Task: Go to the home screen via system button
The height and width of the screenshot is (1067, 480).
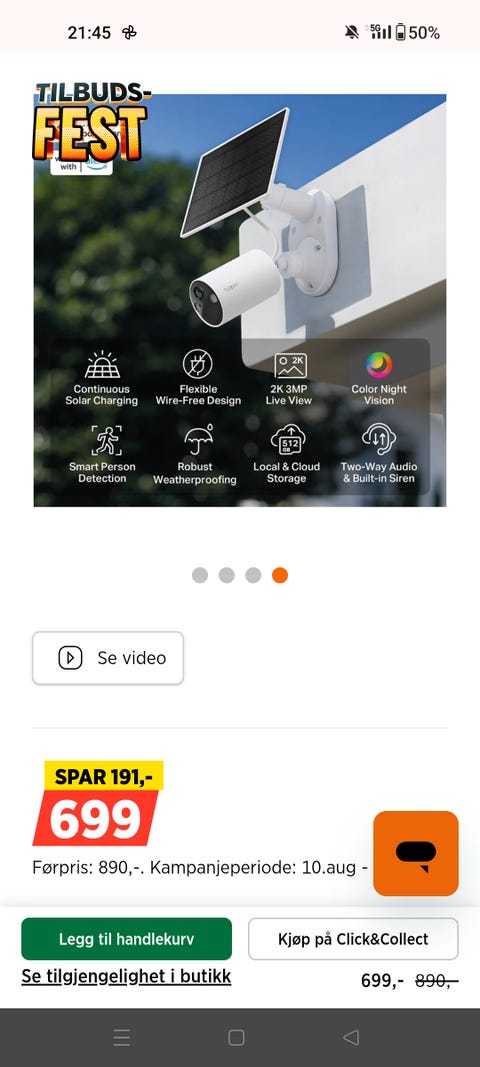Action: coord(236,1038)
